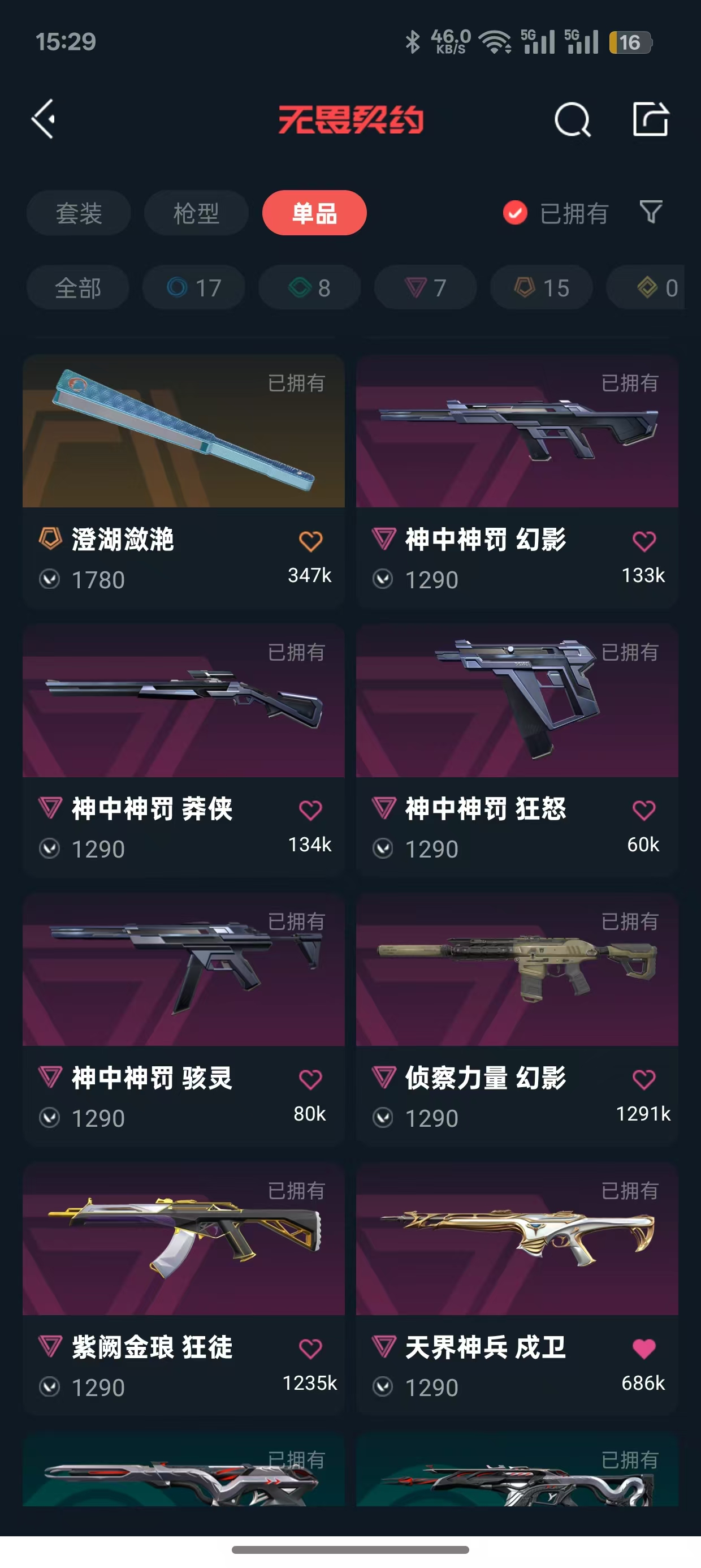Screen dimensions: 701x1568
Task: Select the 全部 rarity chip
Action: click(78, 288)
